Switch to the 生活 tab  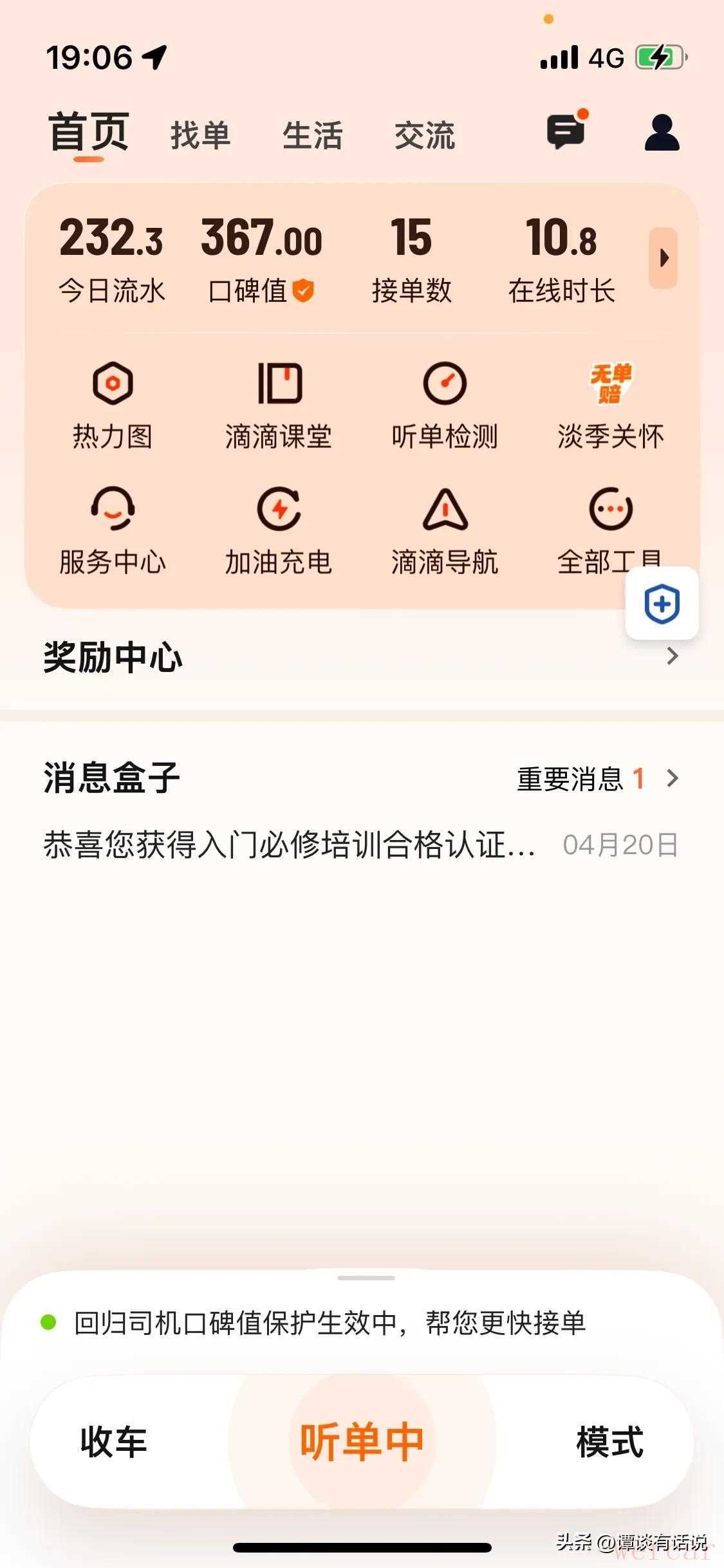tap(312, 136)
